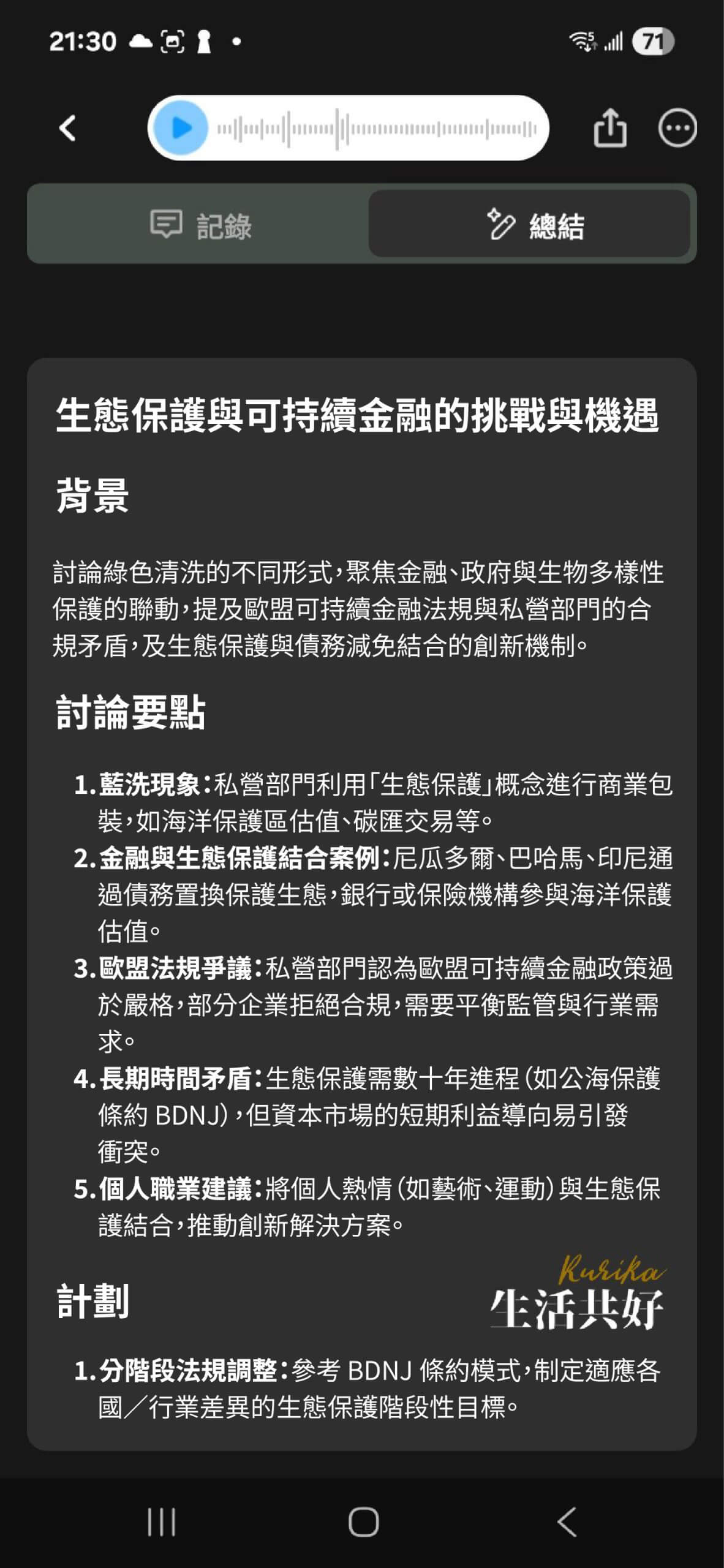Open the more options menu
This screenshot has height=1568, width=724.
tap(677, 128)
